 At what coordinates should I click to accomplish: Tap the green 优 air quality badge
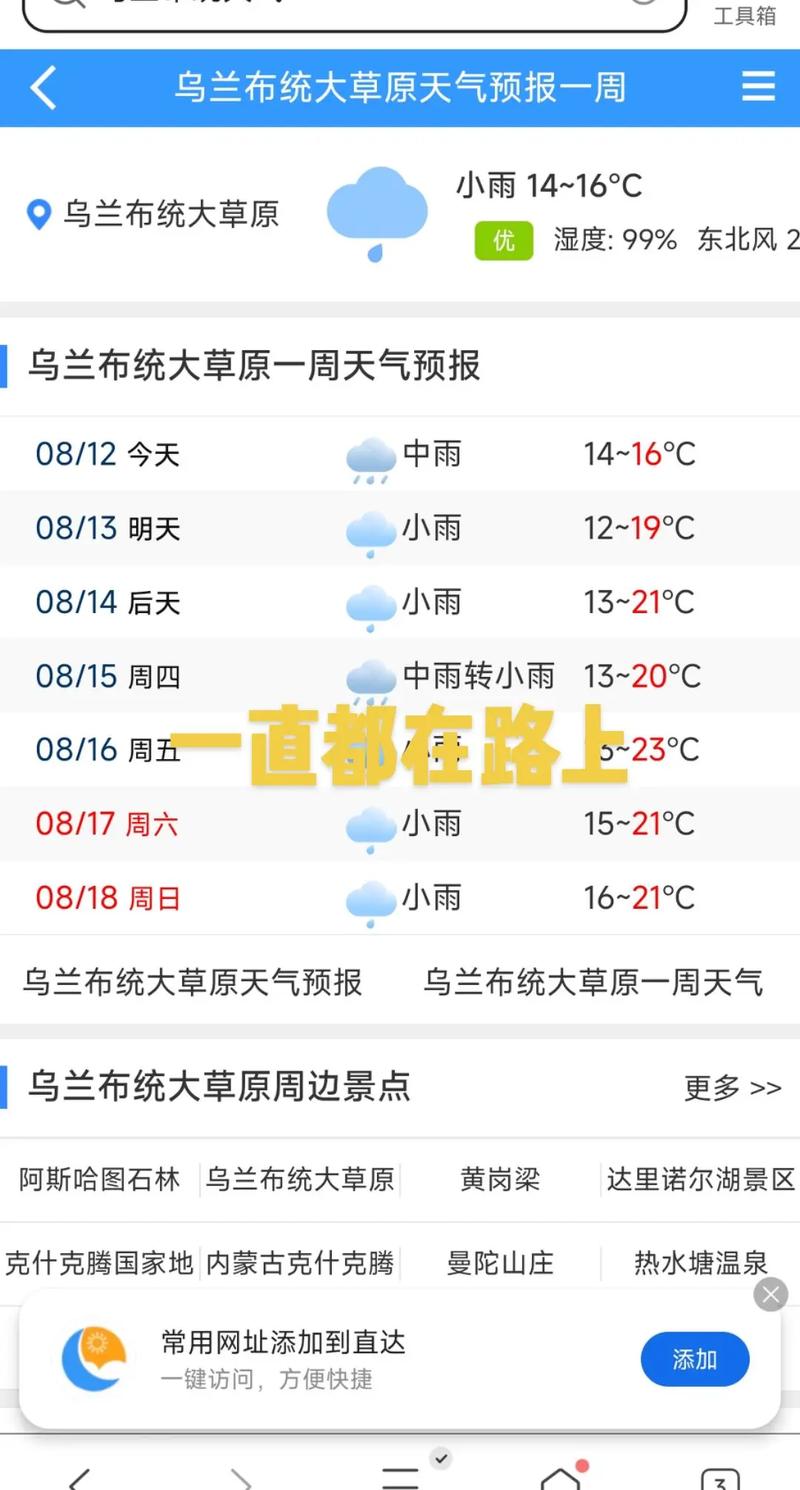coord(502,242)
